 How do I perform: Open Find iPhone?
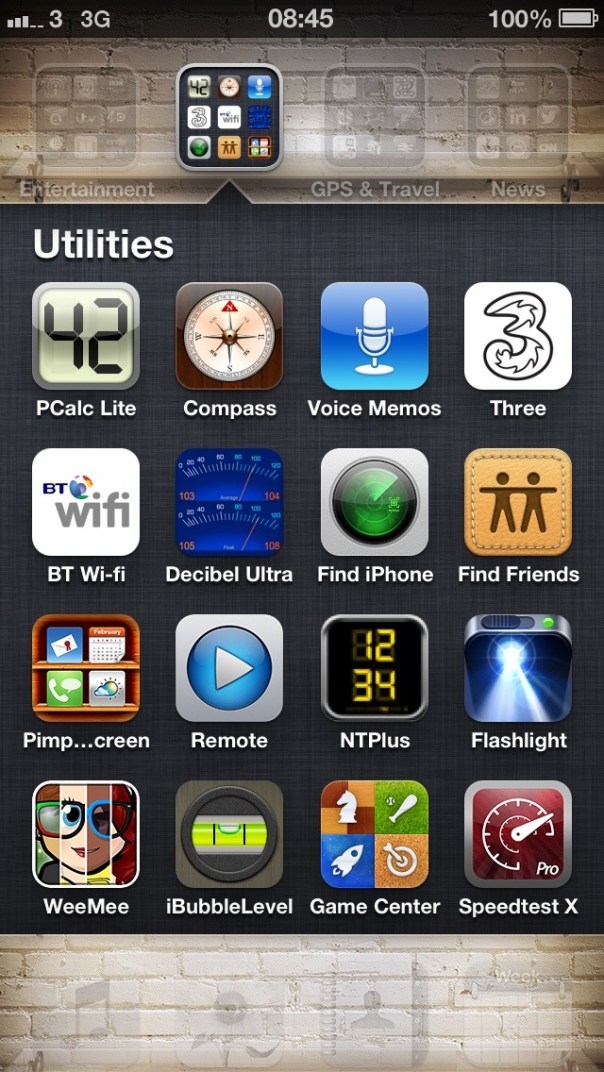tap(374, 502)
